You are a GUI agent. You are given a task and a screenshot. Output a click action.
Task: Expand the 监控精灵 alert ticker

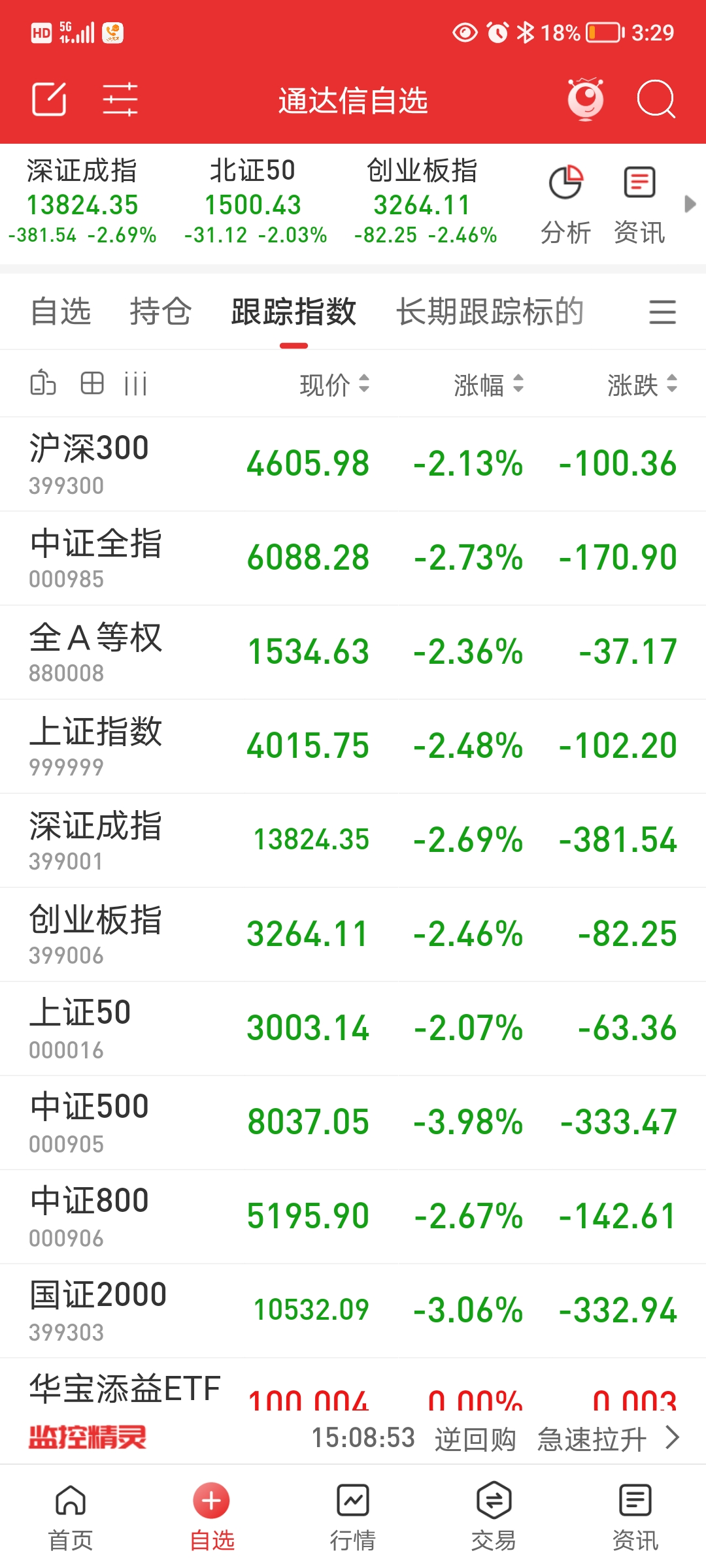coord(672,1437)
